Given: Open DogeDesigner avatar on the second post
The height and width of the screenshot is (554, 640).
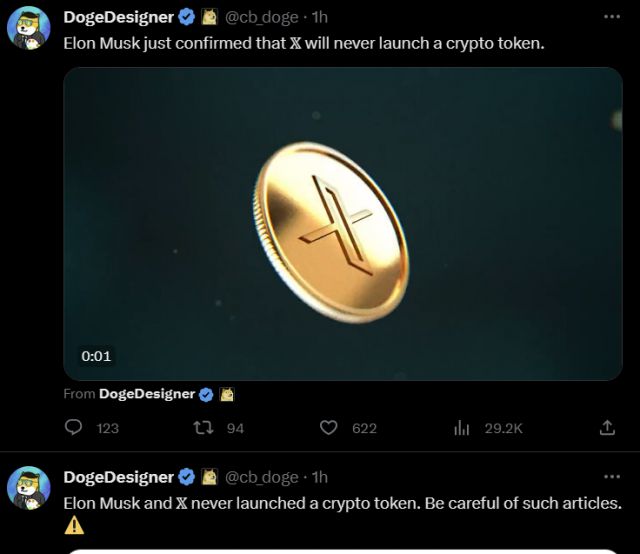Looking at the screenshot, I should pyautogui.click(x=29, y=487).
